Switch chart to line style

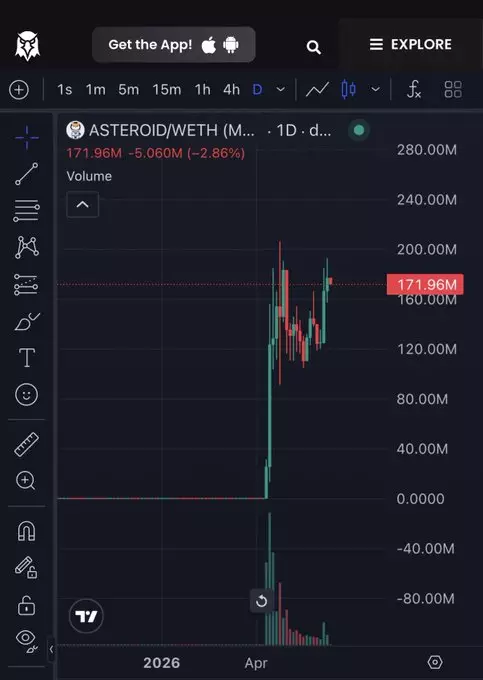click(317, 90)
